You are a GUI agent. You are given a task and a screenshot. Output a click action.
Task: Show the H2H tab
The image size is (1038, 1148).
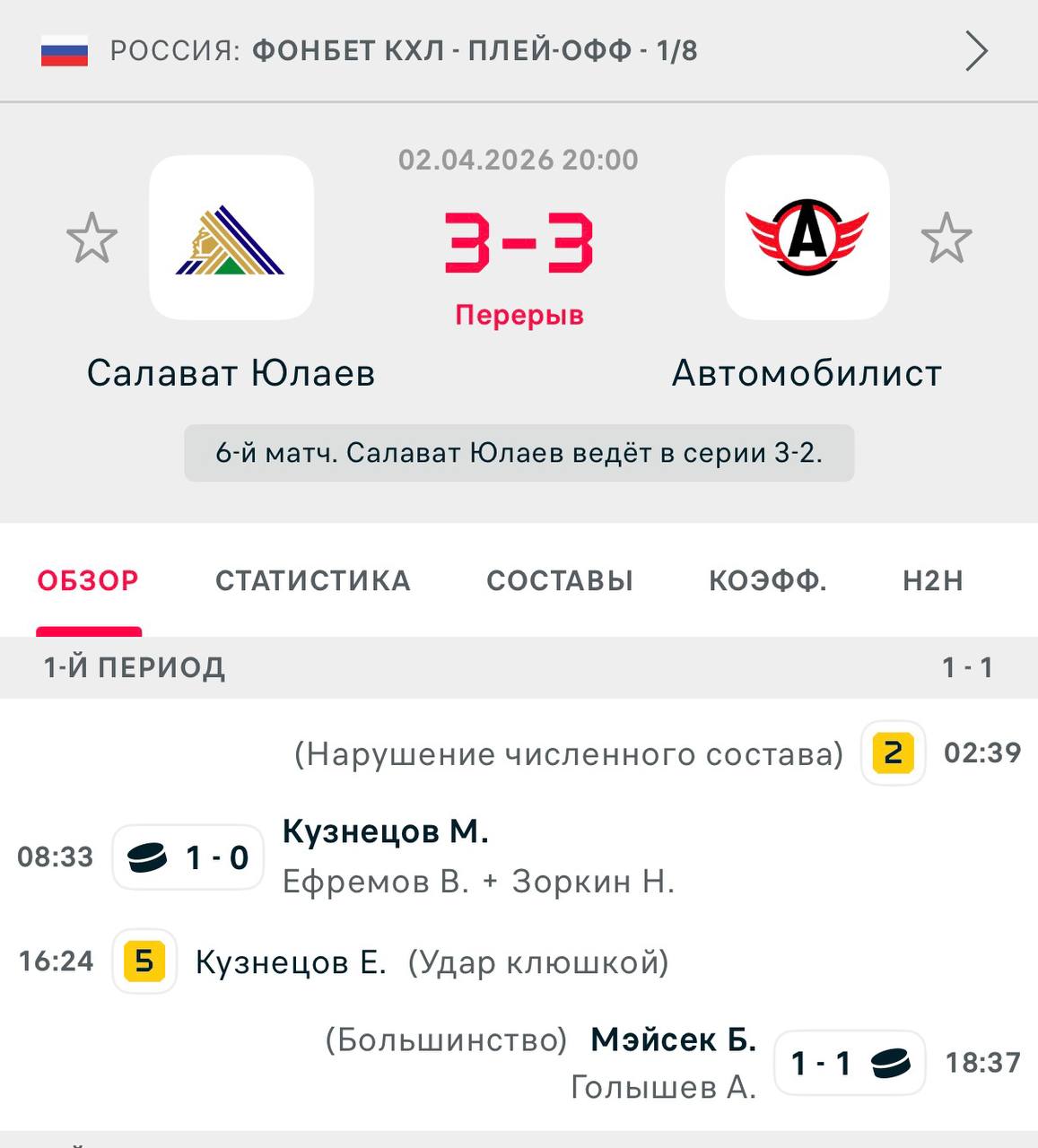point(932,581)
